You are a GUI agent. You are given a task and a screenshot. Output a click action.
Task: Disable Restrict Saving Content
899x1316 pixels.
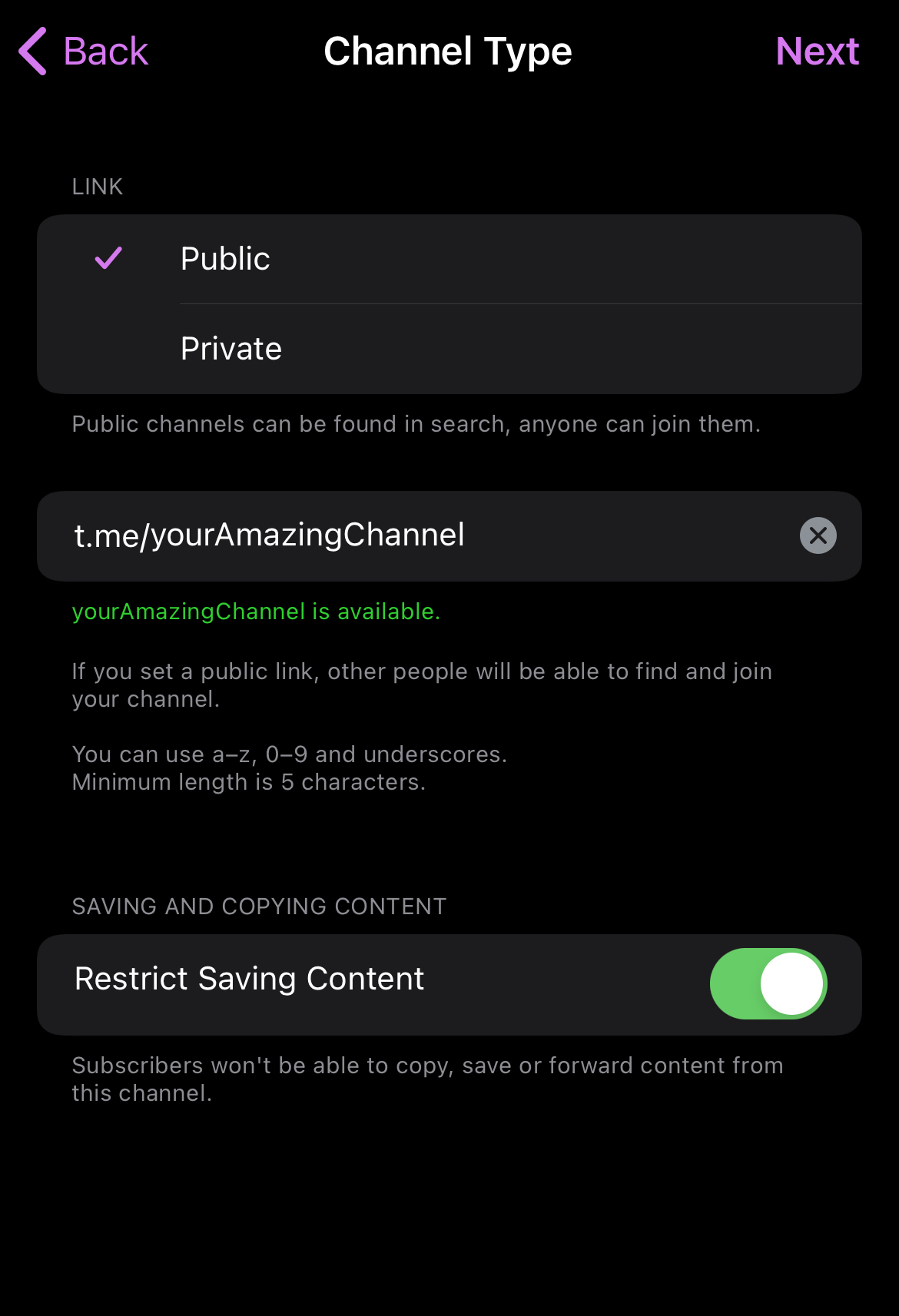pyautogui.click(x=768, y=983)
